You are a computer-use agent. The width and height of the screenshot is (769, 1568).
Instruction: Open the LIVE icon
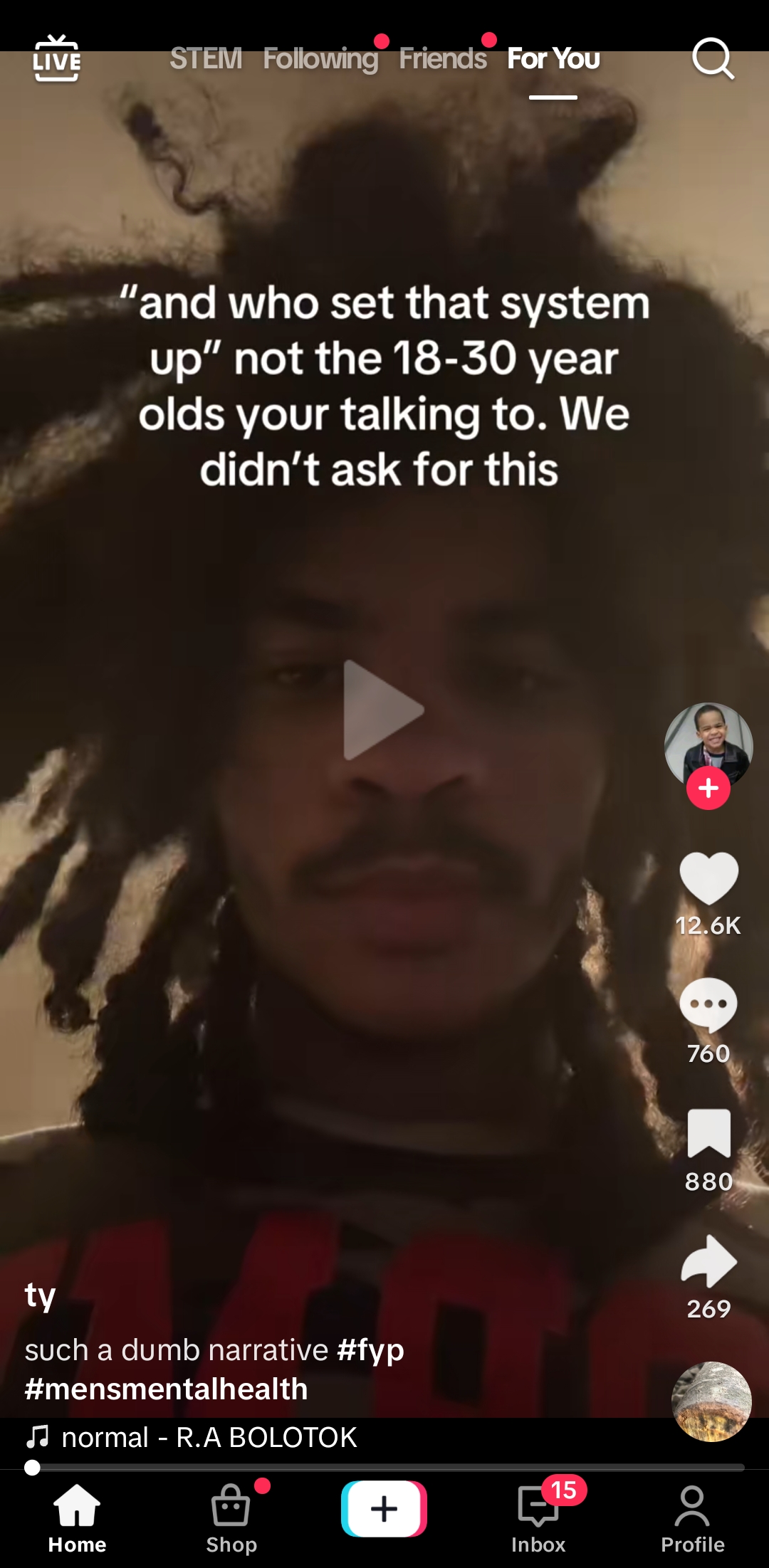(x=57, y=58)
